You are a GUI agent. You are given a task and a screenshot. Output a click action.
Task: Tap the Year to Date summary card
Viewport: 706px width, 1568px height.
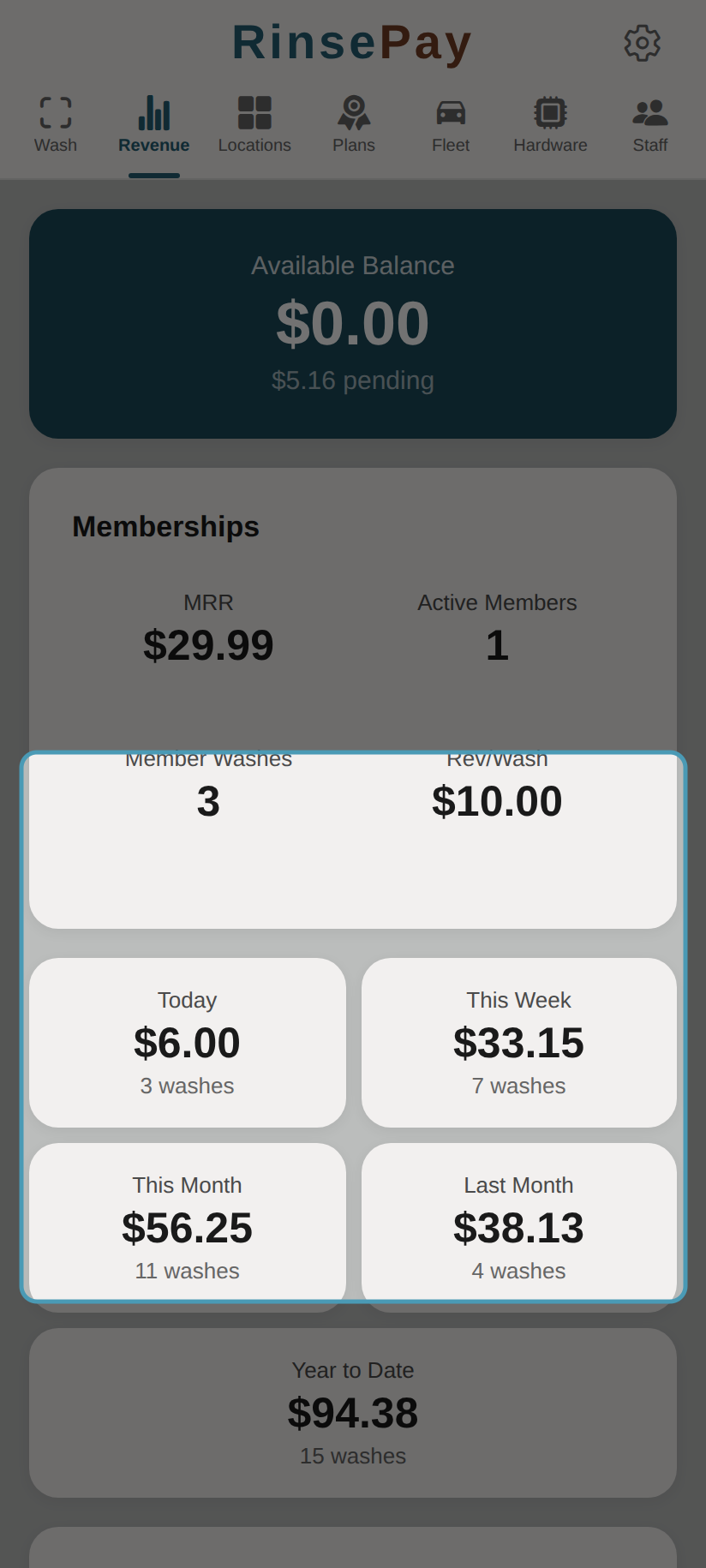[x=352, y=1412]
